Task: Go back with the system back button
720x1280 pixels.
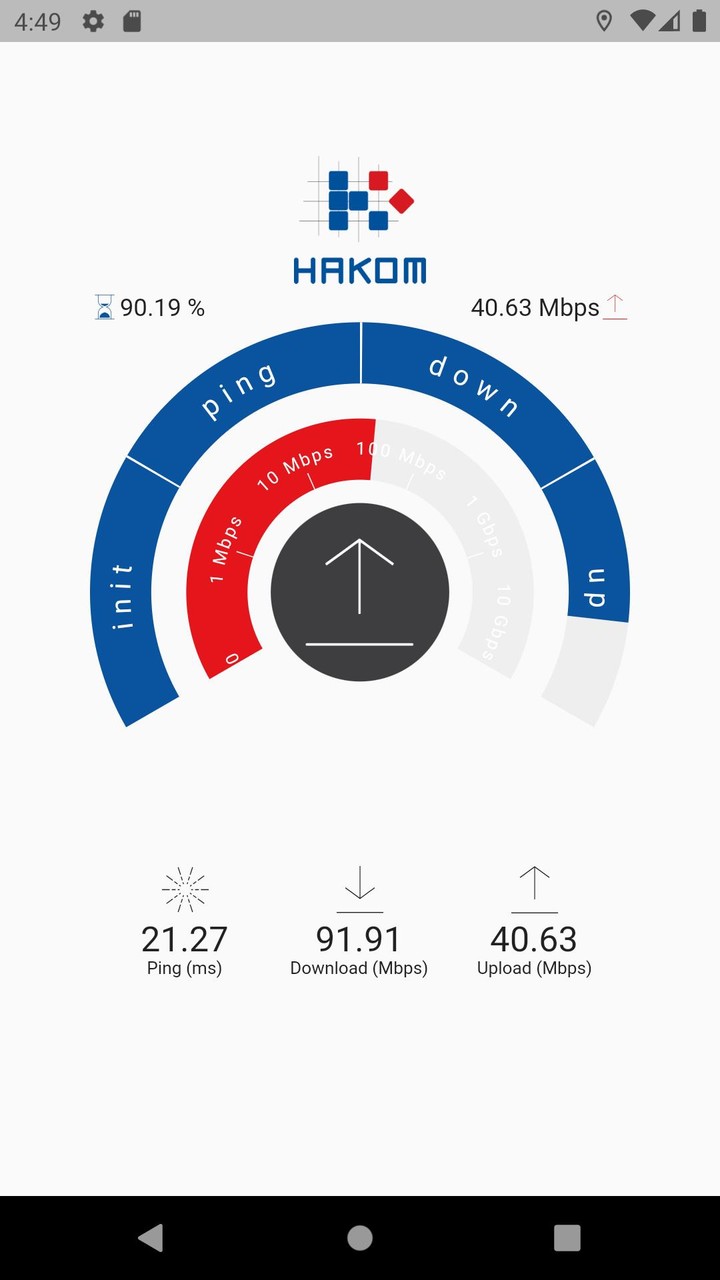Action: (x=151, y=1238)
